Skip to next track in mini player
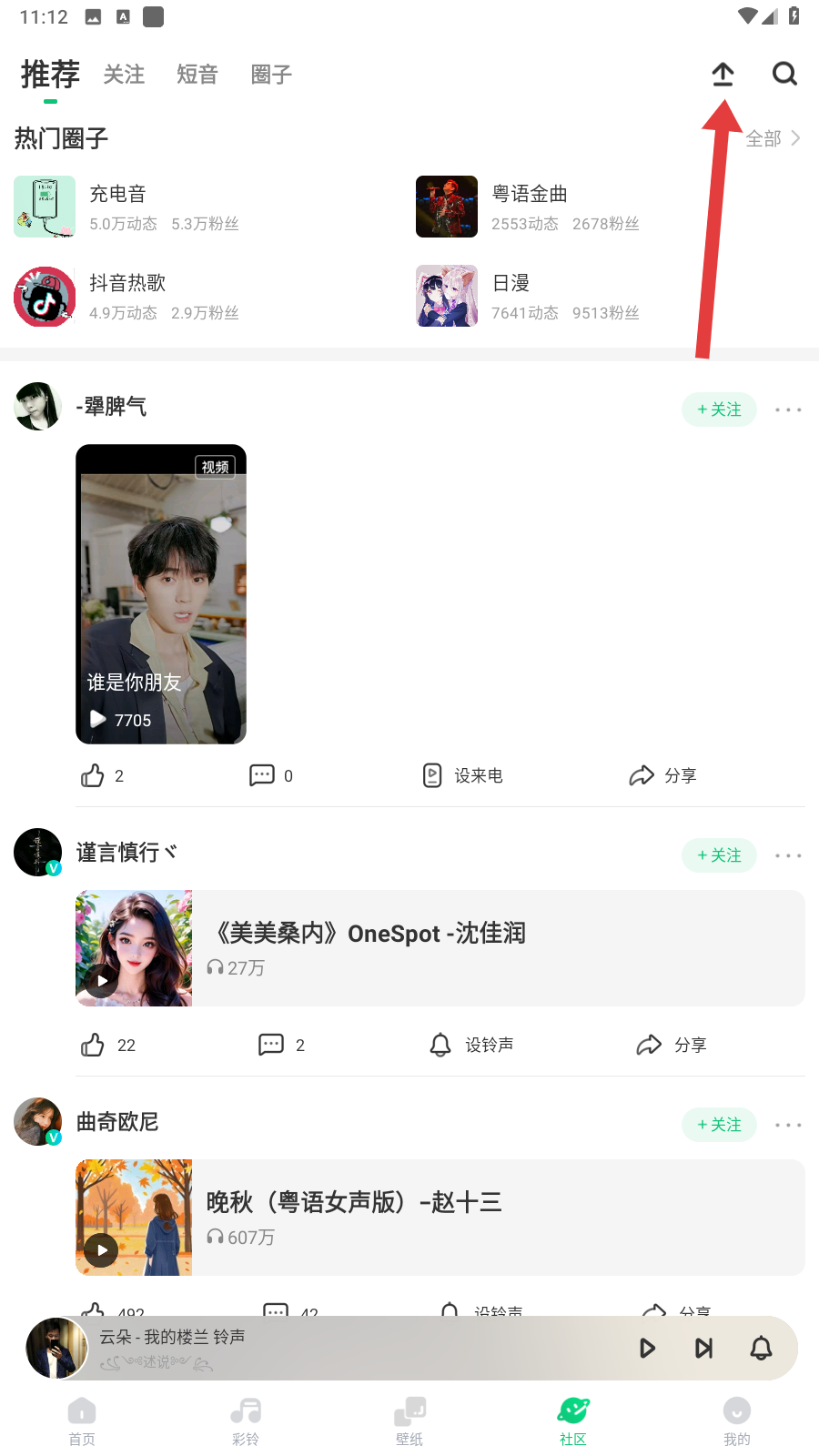Screen dimensions: 819x1456 703,1348
